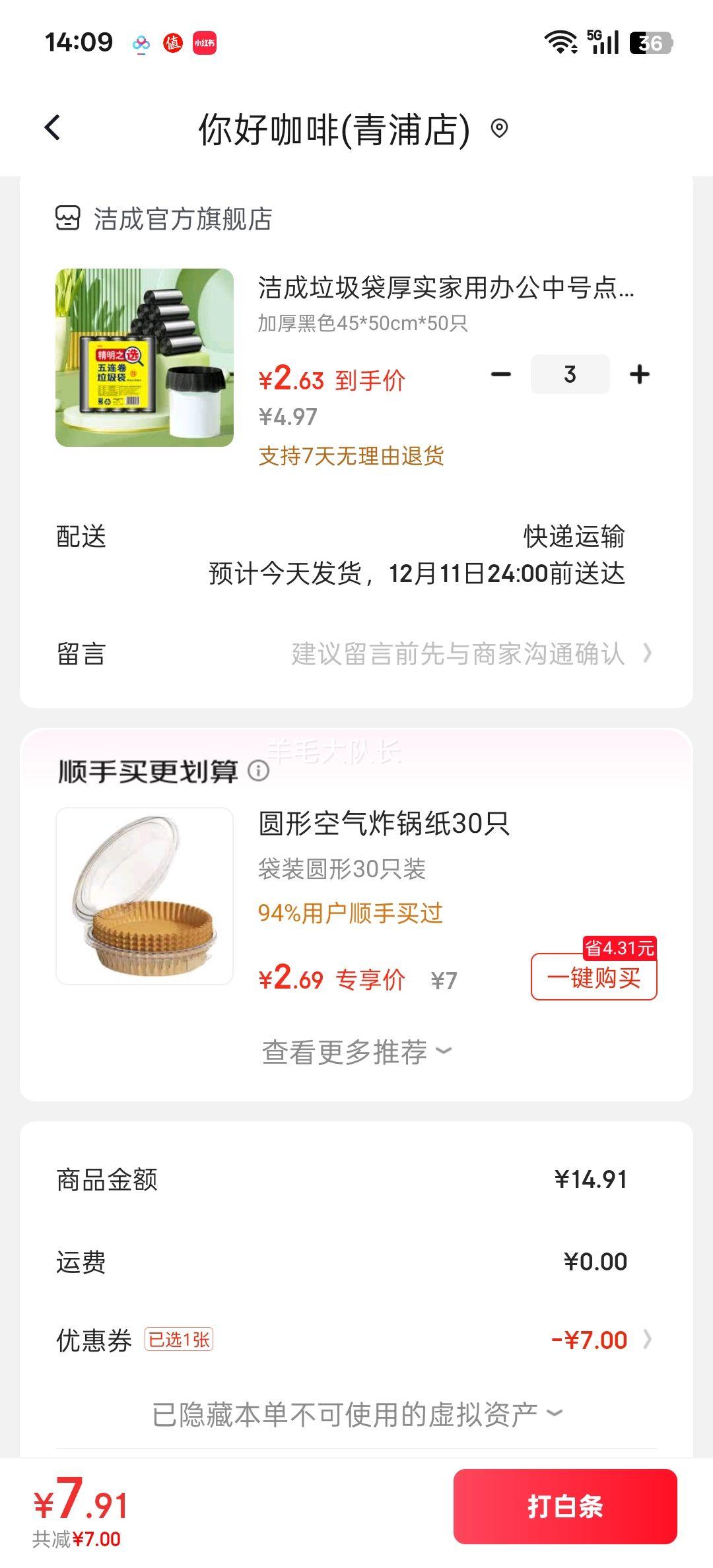This screenshot has height=1568, width=713.
Task: Expand 已隐藏本单不可使用的虚拟资产
Action: [356, 1414]
